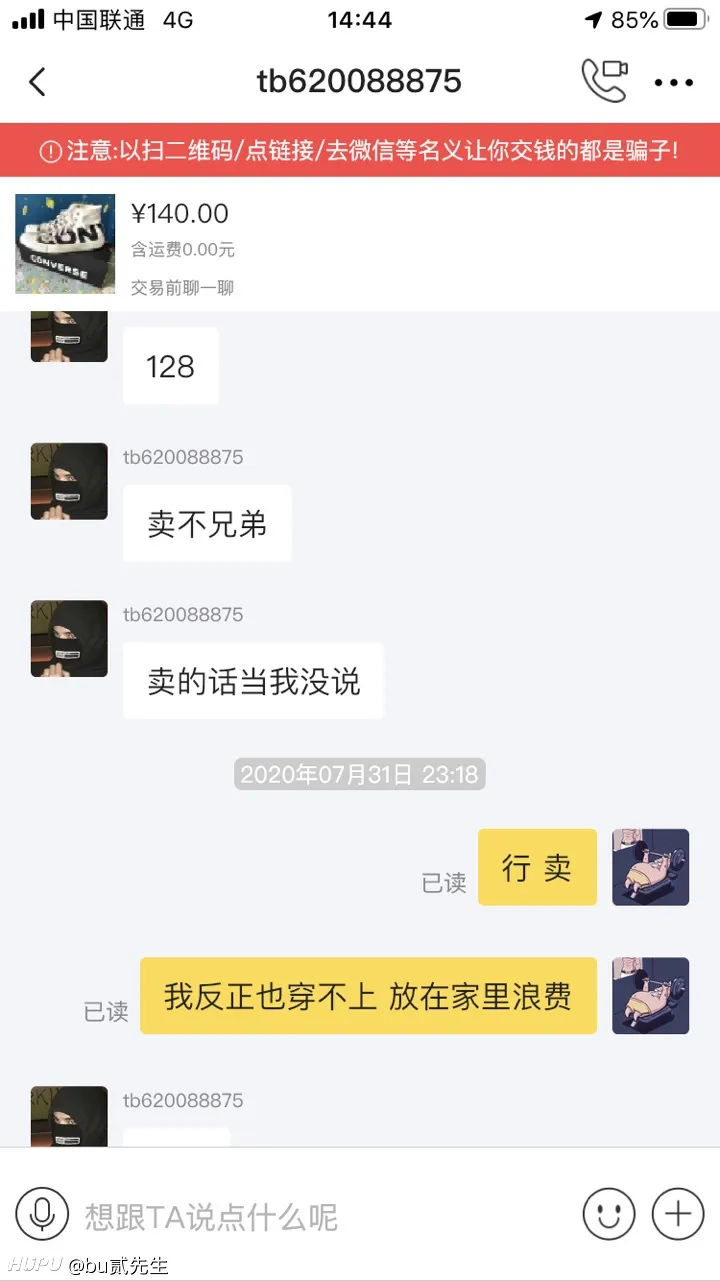Open the three-dot overflow menu
Screen dimensions: 720x1281
coord(673,83)
